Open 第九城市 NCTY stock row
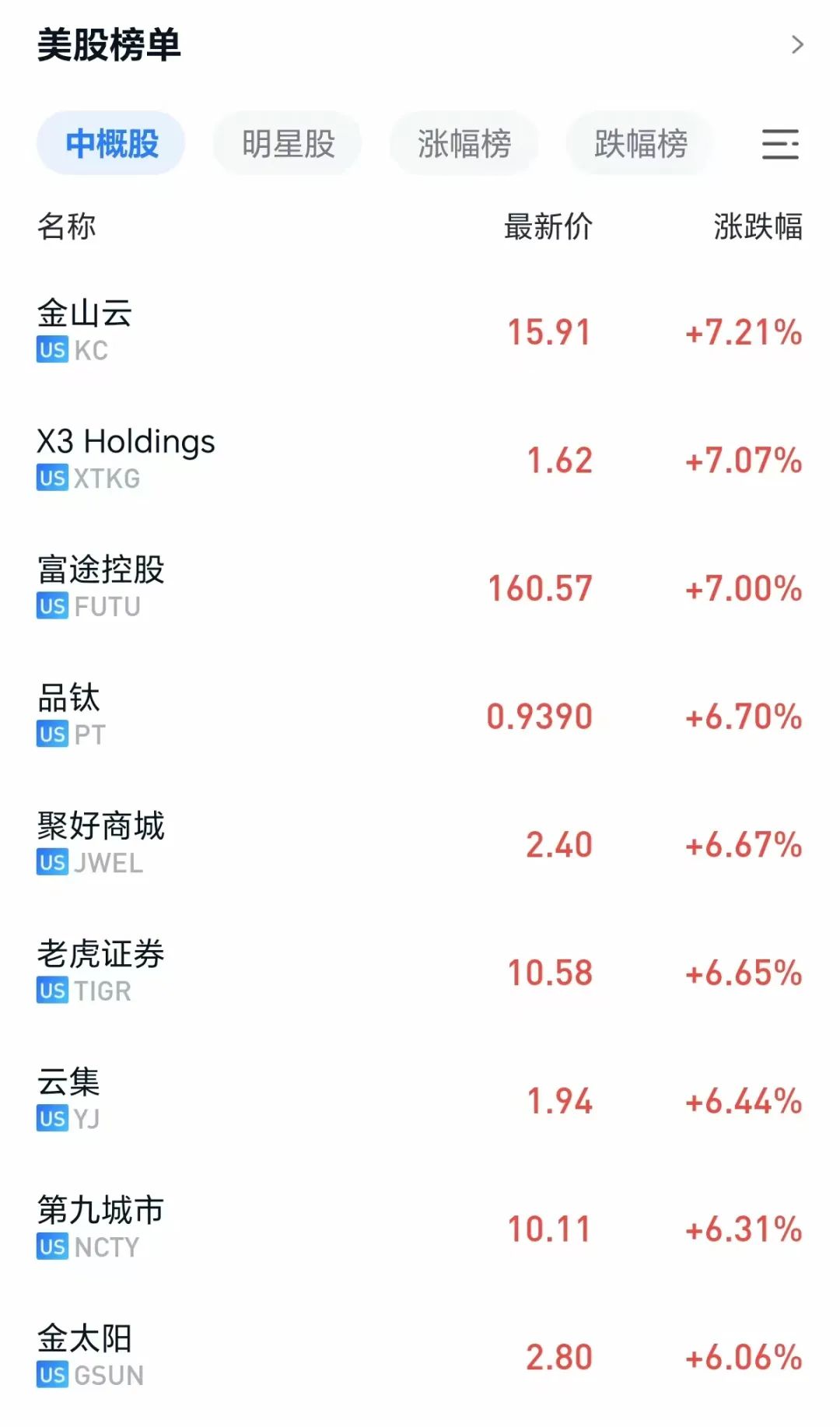Viewport: 840px width, 1427px height. point(420,1229)
